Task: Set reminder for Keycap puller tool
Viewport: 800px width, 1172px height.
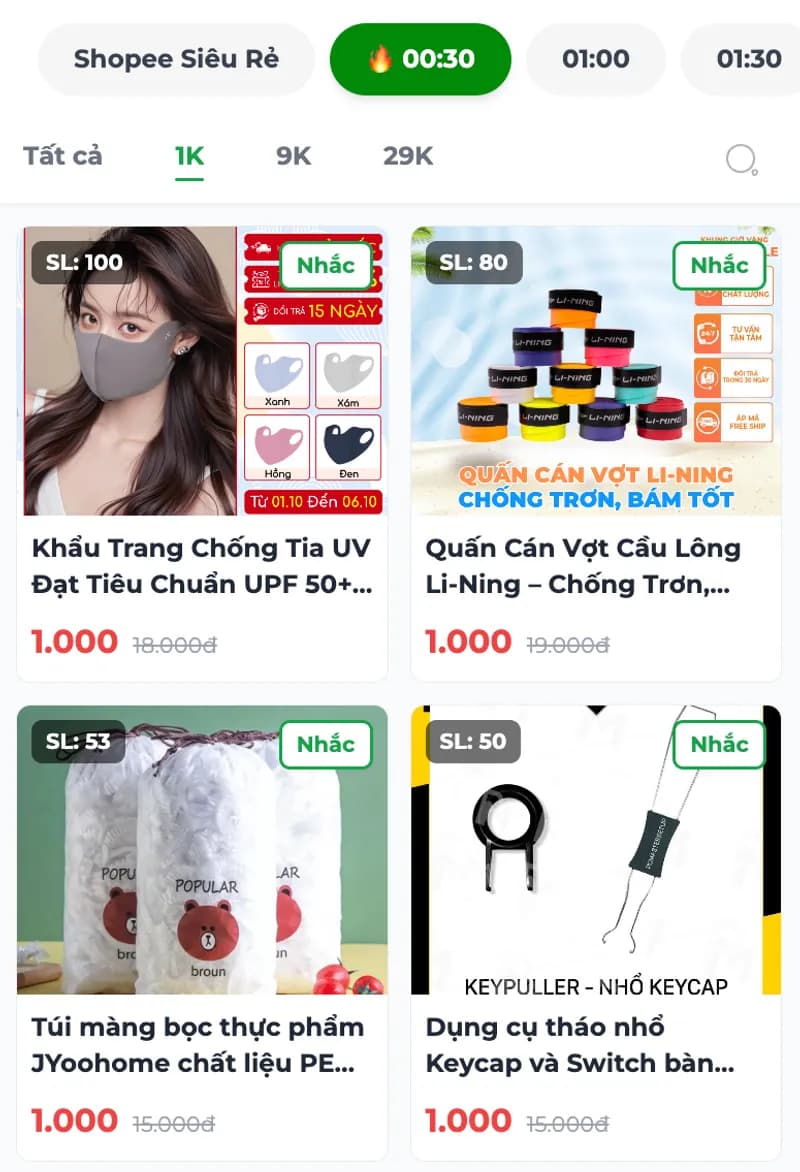Action: click(719, 744)
